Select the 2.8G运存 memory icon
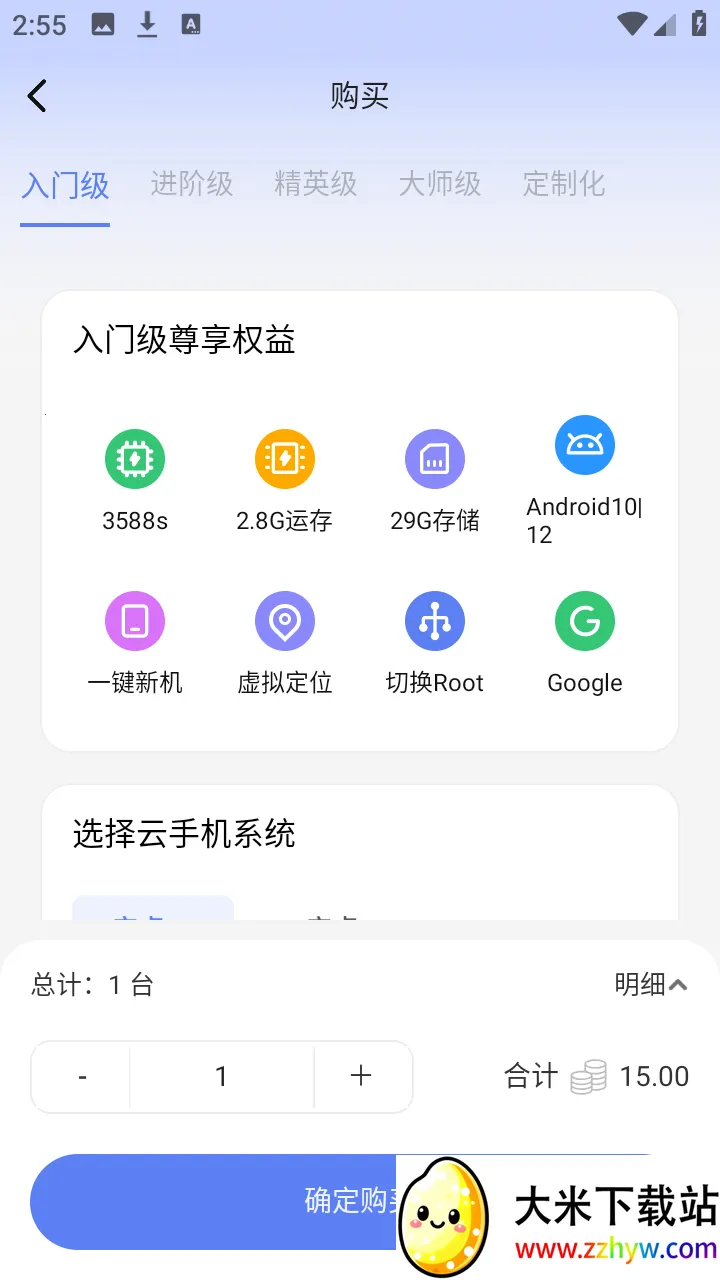This screenshot has height=1280, width=720. click(x=285, y=458)
